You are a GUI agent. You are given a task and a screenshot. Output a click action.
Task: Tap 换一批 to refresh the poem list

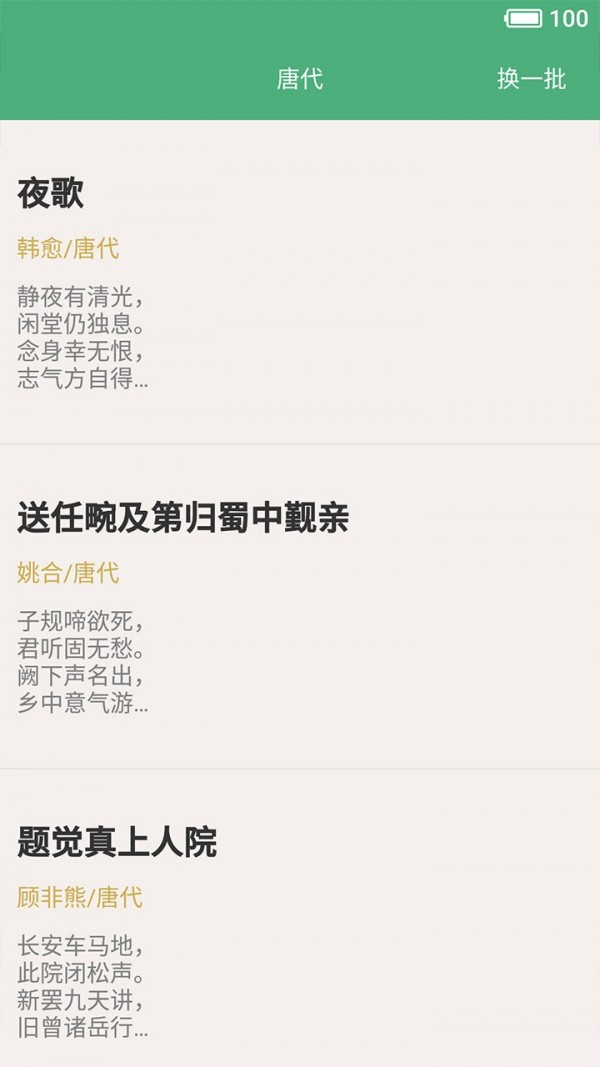531,79
